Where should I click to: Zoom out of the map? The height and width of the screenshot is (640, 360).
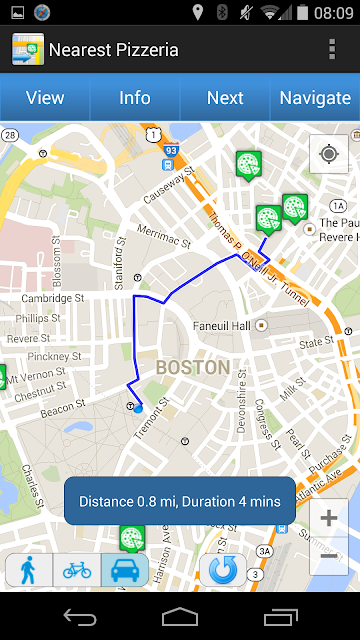point(329,556)
